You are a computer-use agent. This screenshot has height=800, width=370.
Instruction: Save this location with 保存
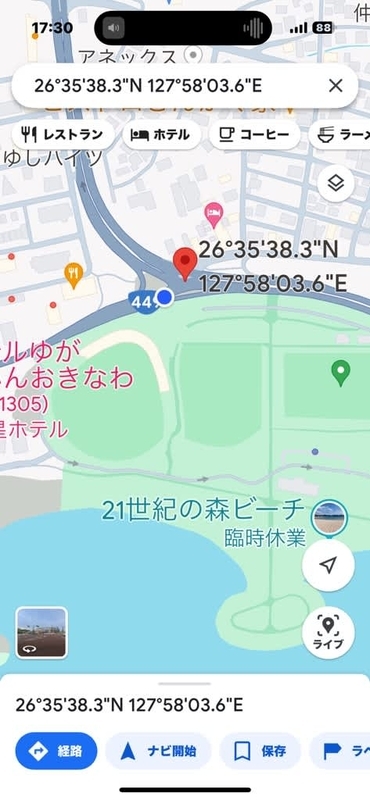click(260, 751)
